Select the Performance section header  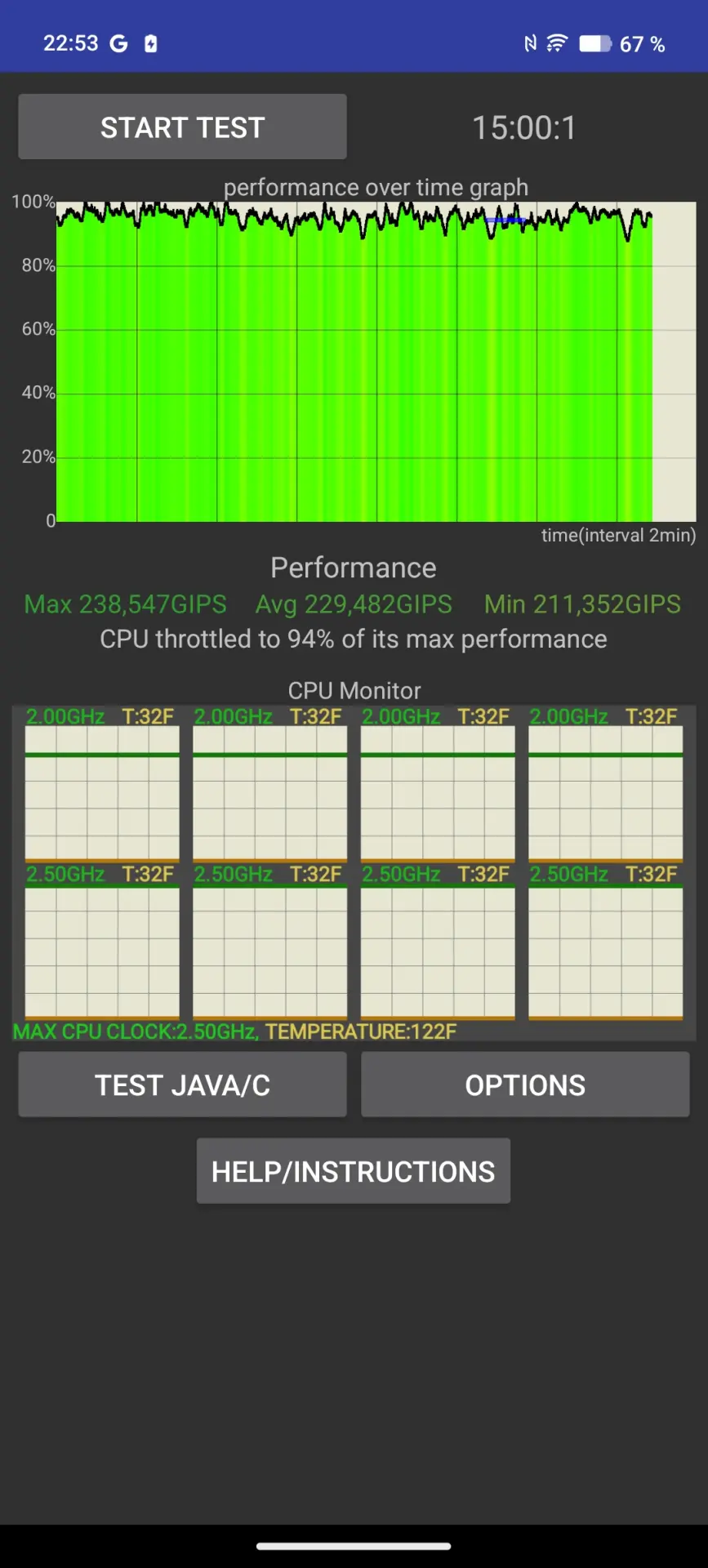[353, 567]
